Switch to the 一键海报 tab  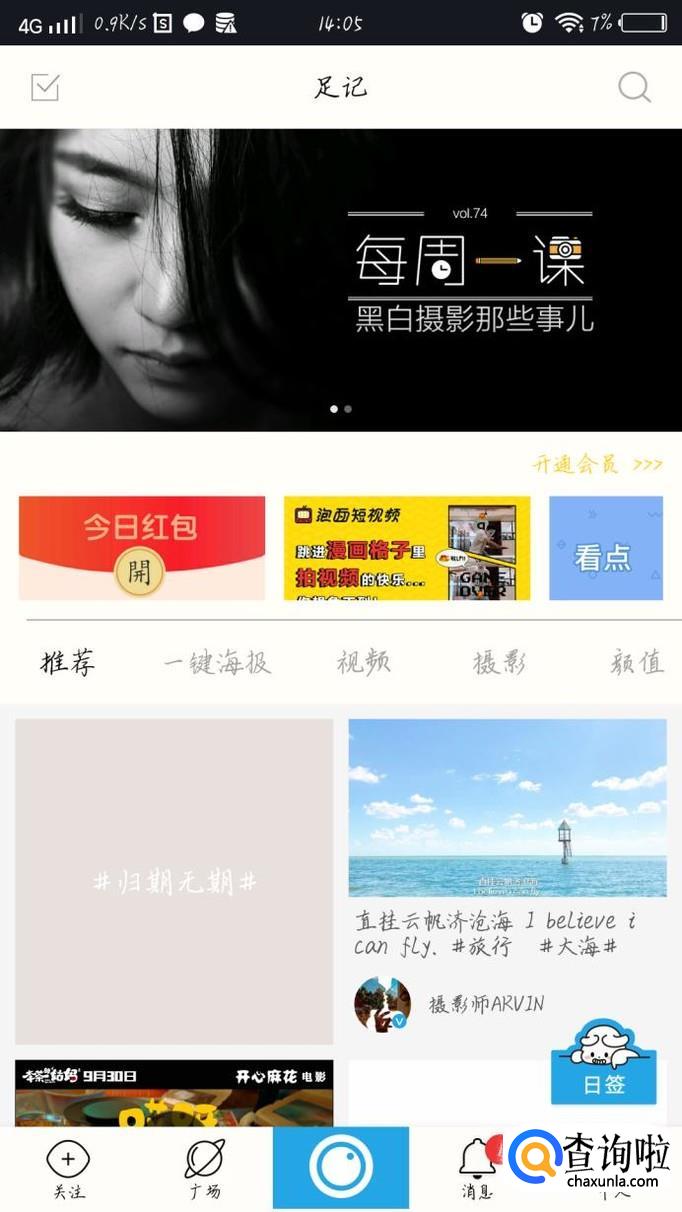[x=217, y=662]
